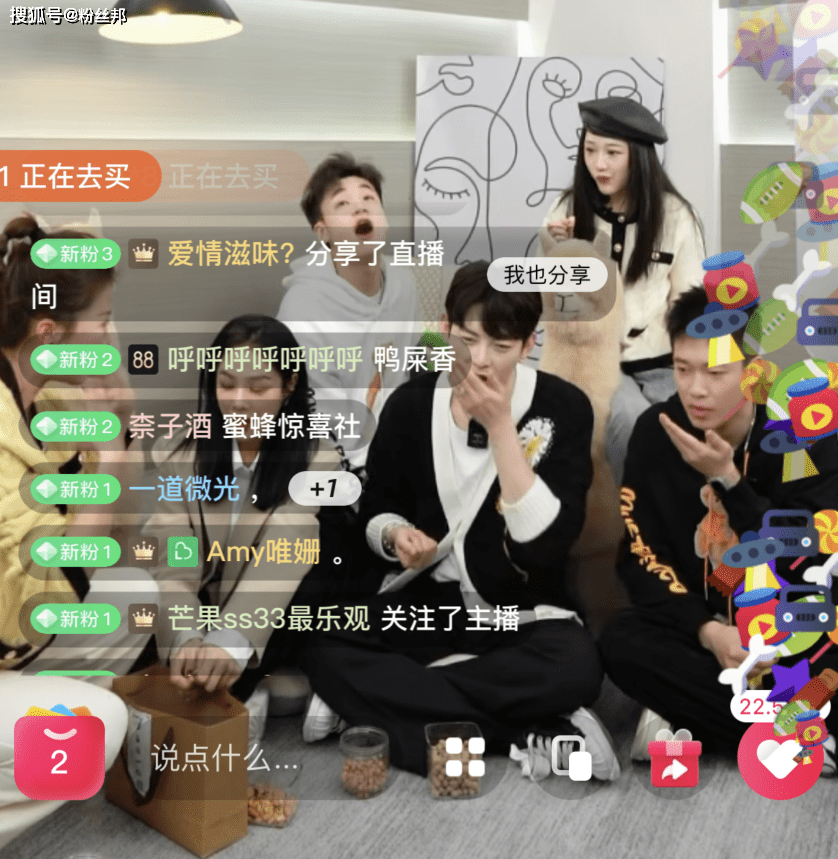The width and height of the screenshot is (838, 859).
Task: Open profile of user 芒果ss33最乐观
Action: point(268,619)
